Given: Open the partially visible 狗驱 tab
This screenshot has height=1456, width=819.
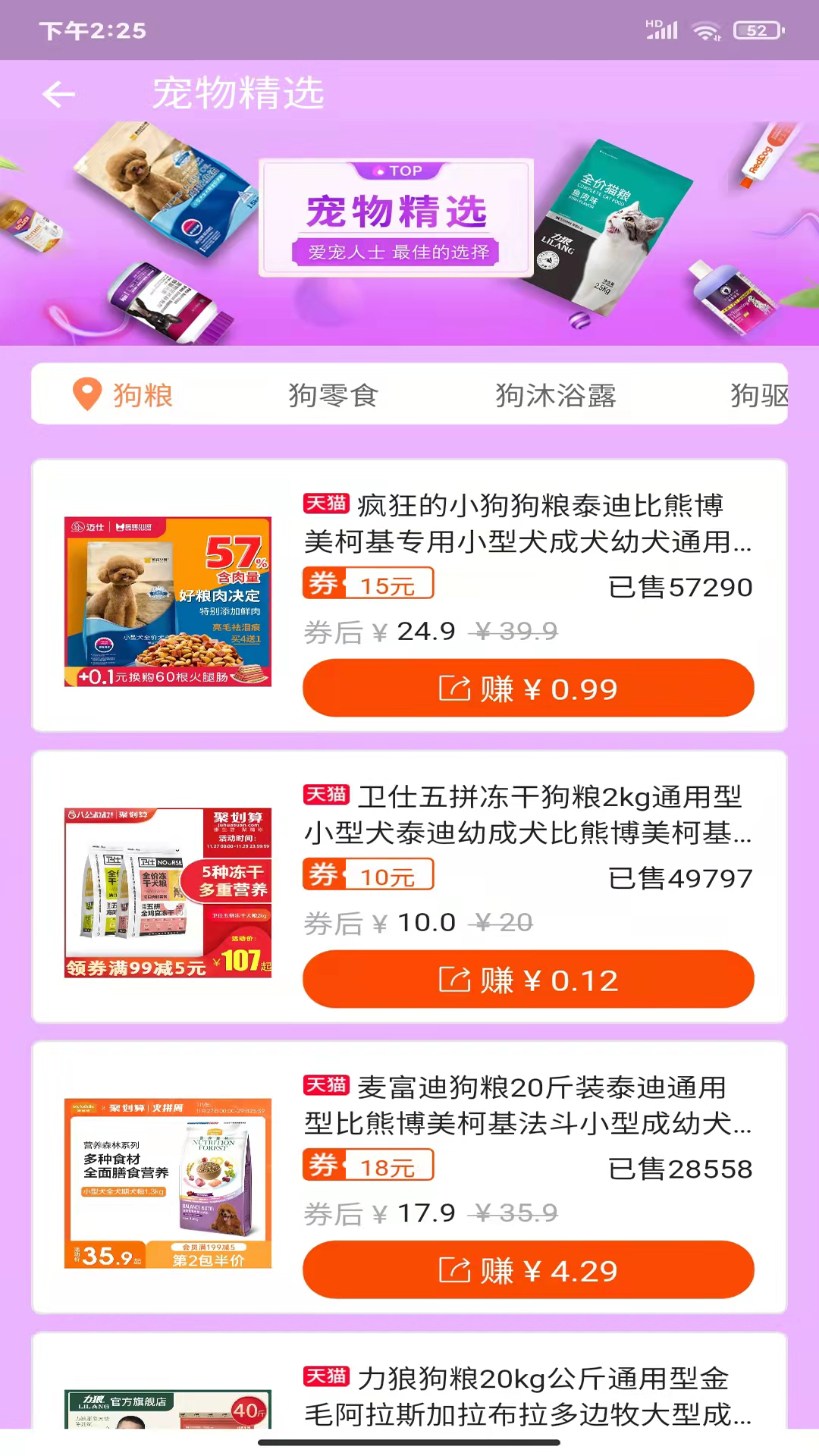Looking at the screenshot, I should click(759, 395).
